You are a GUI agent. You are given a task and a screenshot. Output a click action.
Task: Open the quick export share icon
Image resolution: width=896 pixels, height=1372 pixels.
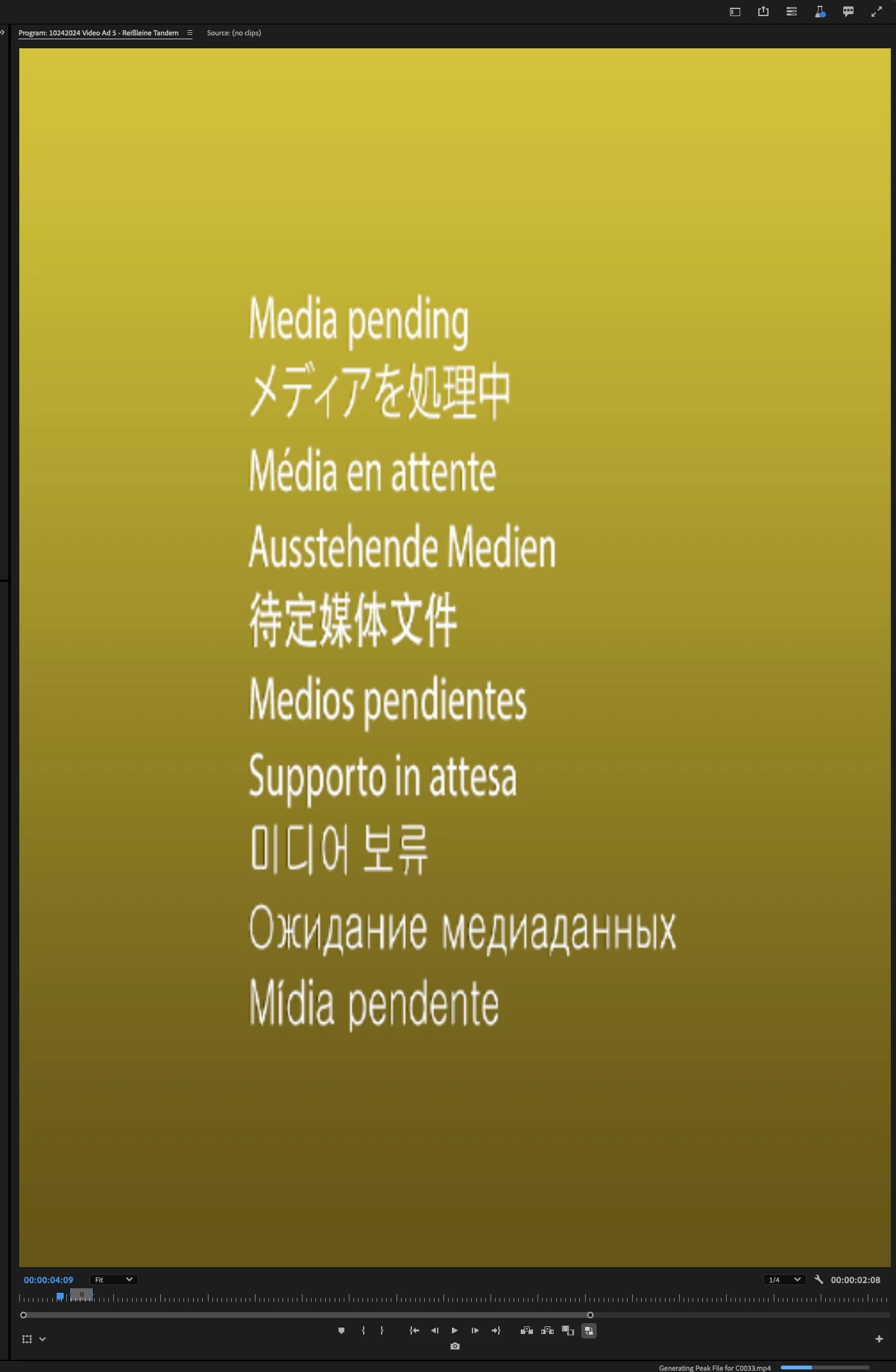[763, 12]
